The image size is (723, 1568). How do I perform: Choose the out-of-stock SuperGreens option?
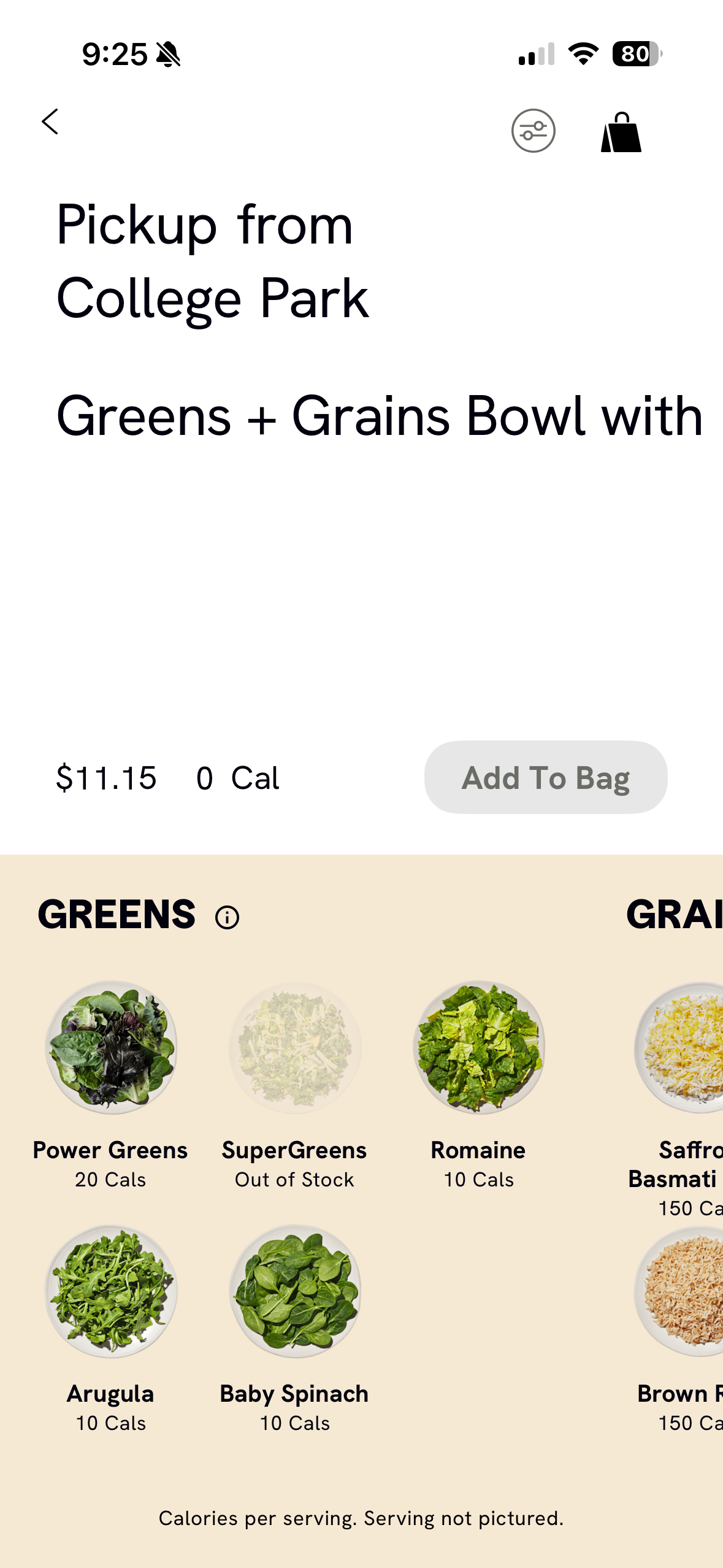295,1048
